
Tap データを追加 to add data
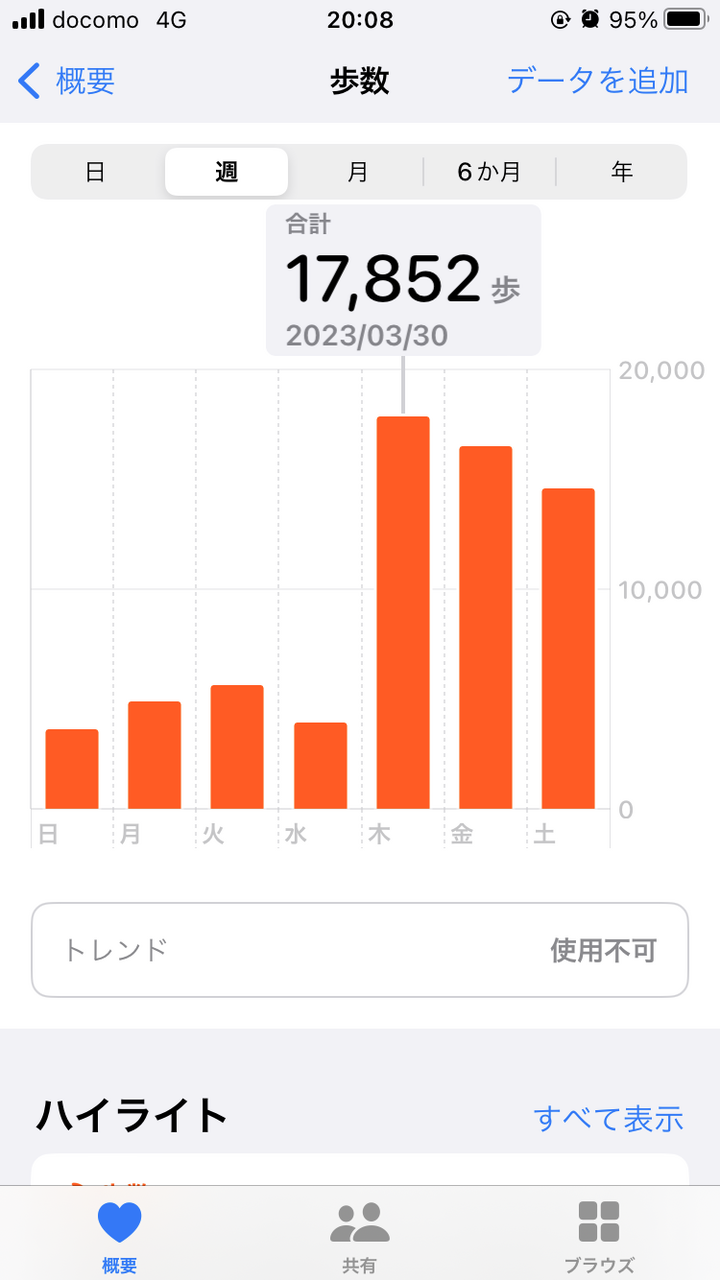click(597, 80)
